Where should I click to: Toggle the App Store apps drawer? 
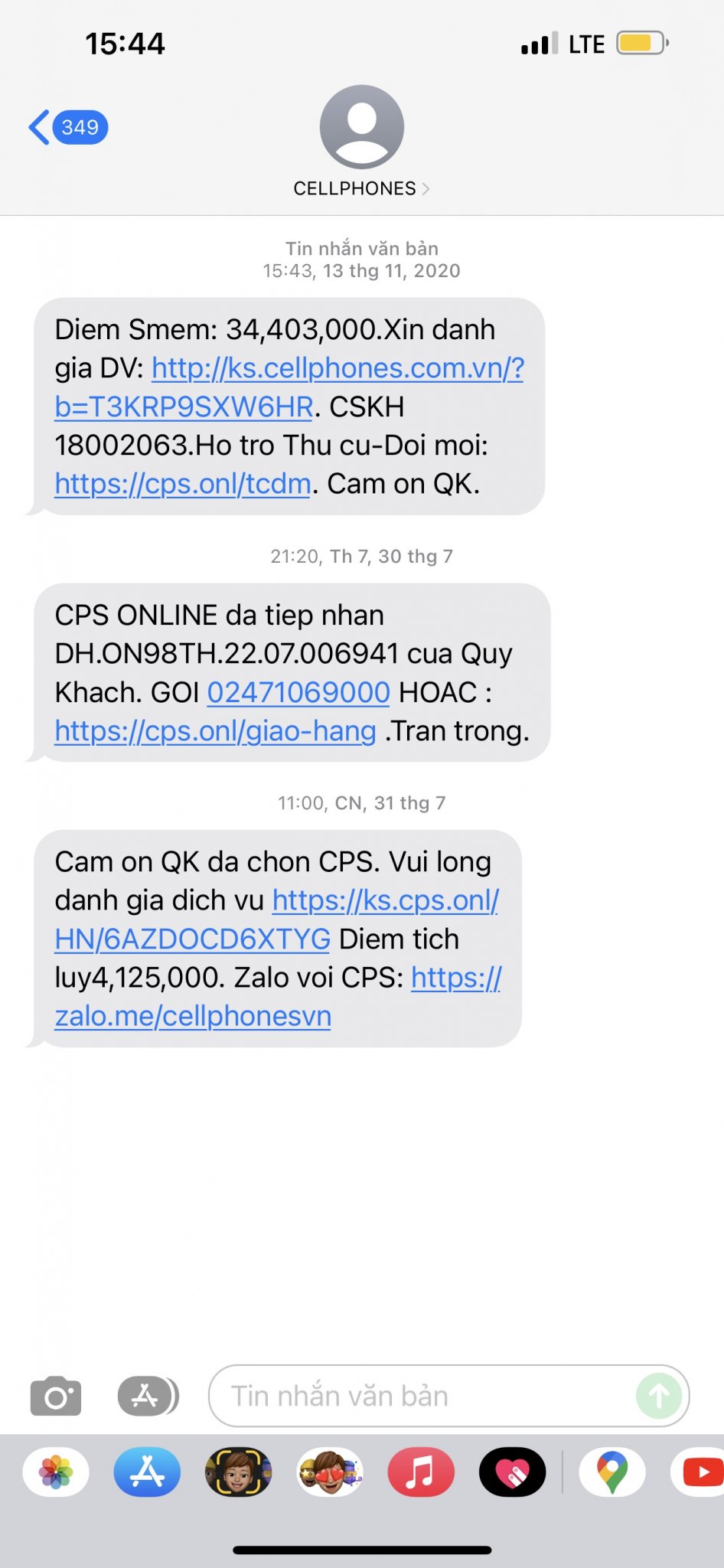[x=148, y=1396]
